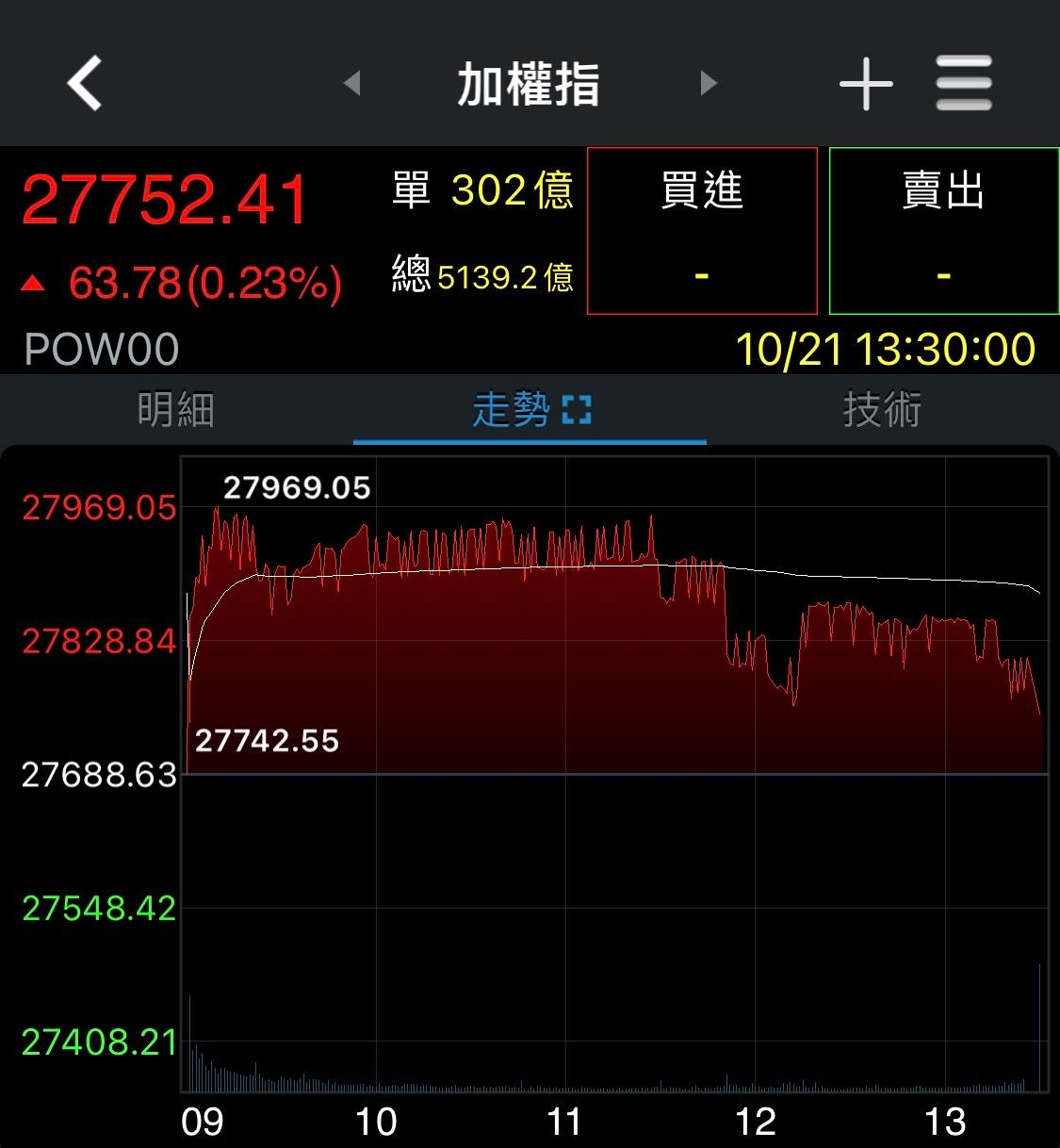
Task: Switch to the 明細 details tab
Action: 174,409
